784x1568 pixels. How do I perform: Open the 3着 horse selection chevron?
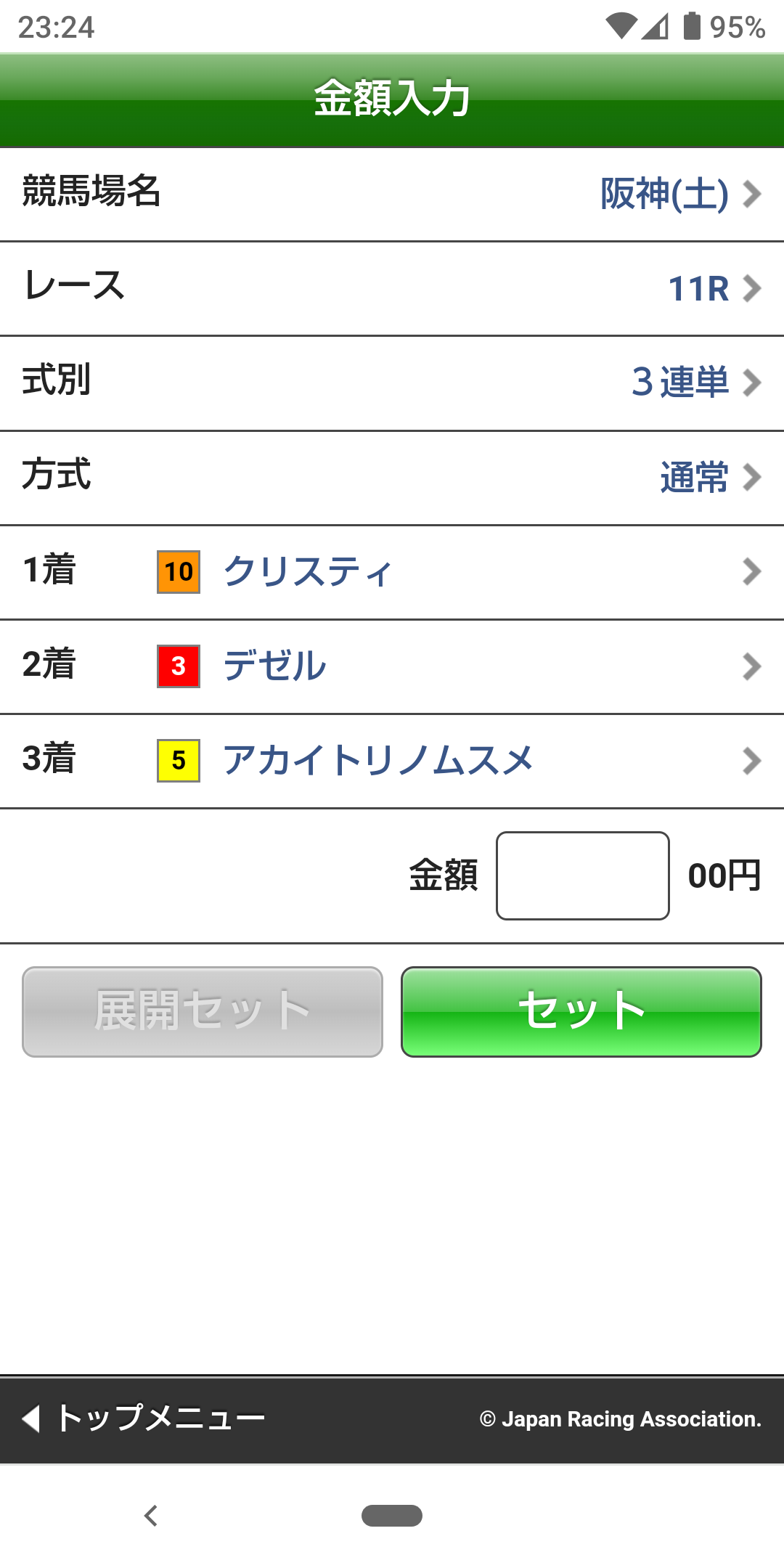pos(751,761)
